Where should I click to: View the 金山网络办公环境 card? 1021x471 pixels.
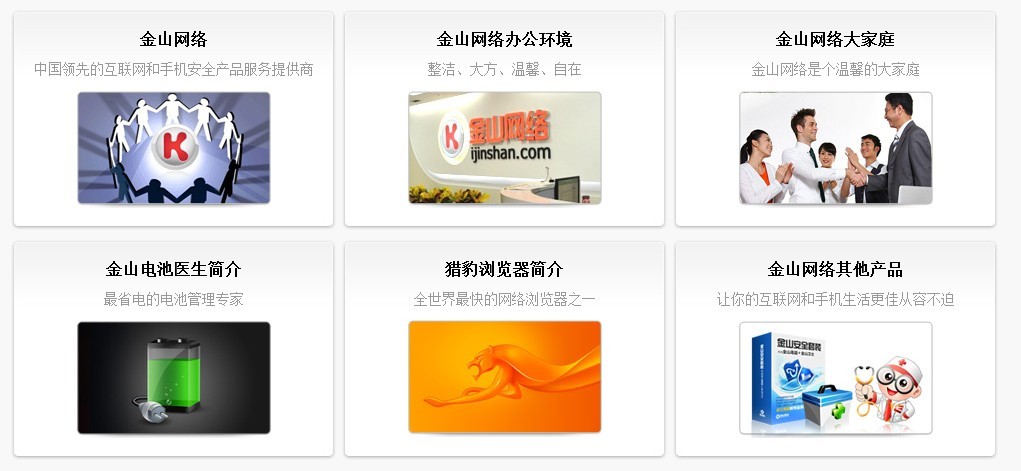click(x=504, y=147)
